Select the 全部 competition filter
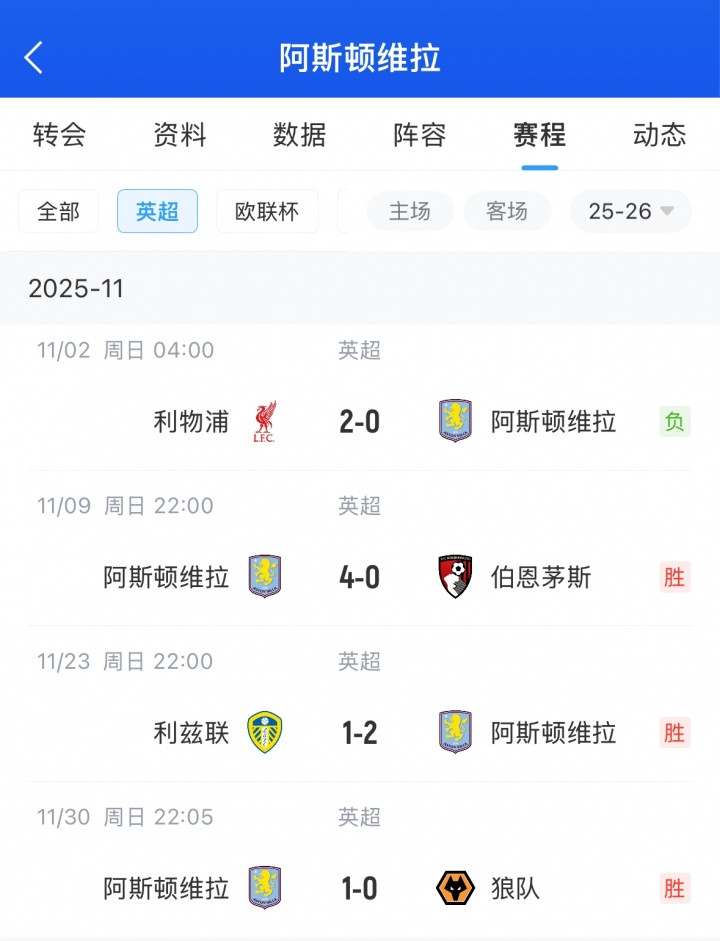 [59, 211]
